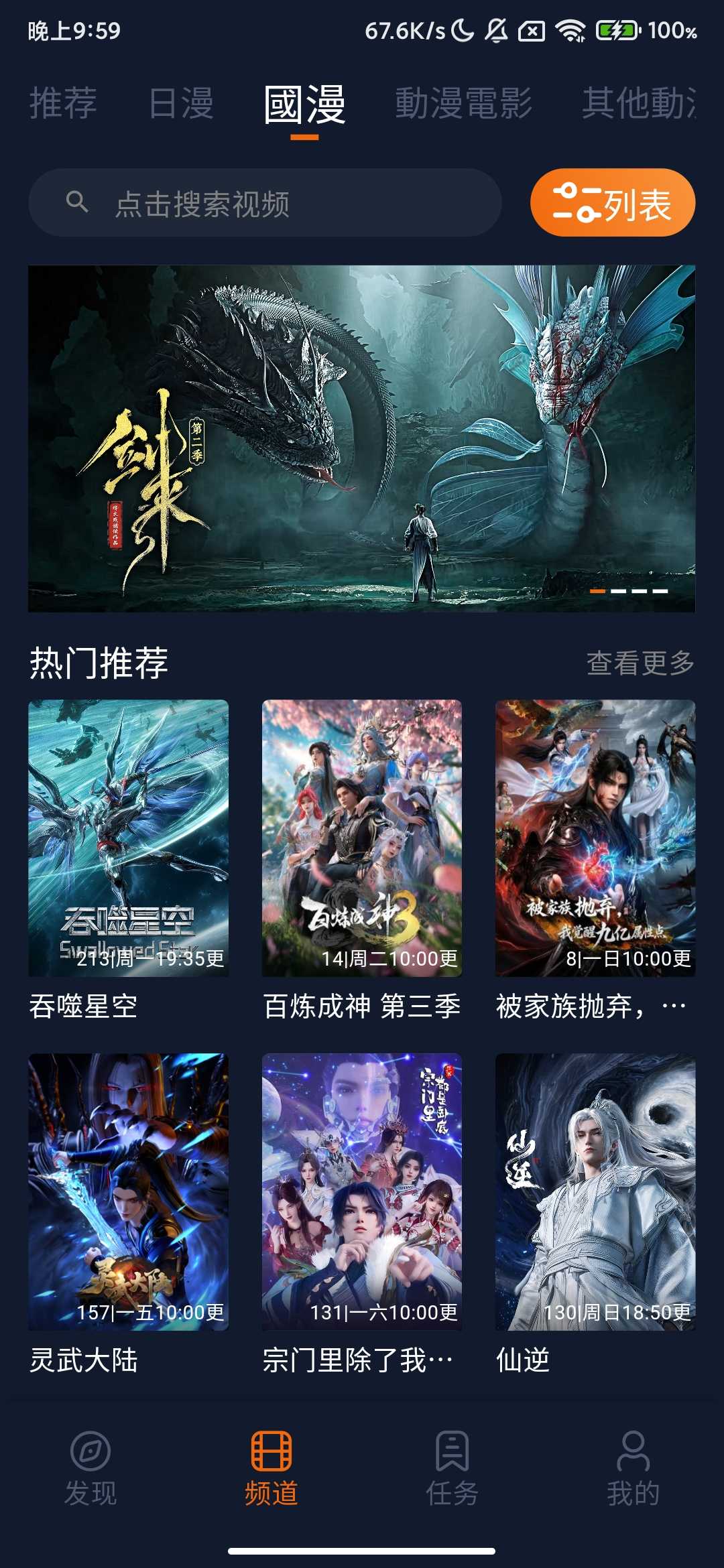Select the 動漫電影 tab
Image resolution: width=724 pixels, height=1568 pixels.
[x=463, y=104]
